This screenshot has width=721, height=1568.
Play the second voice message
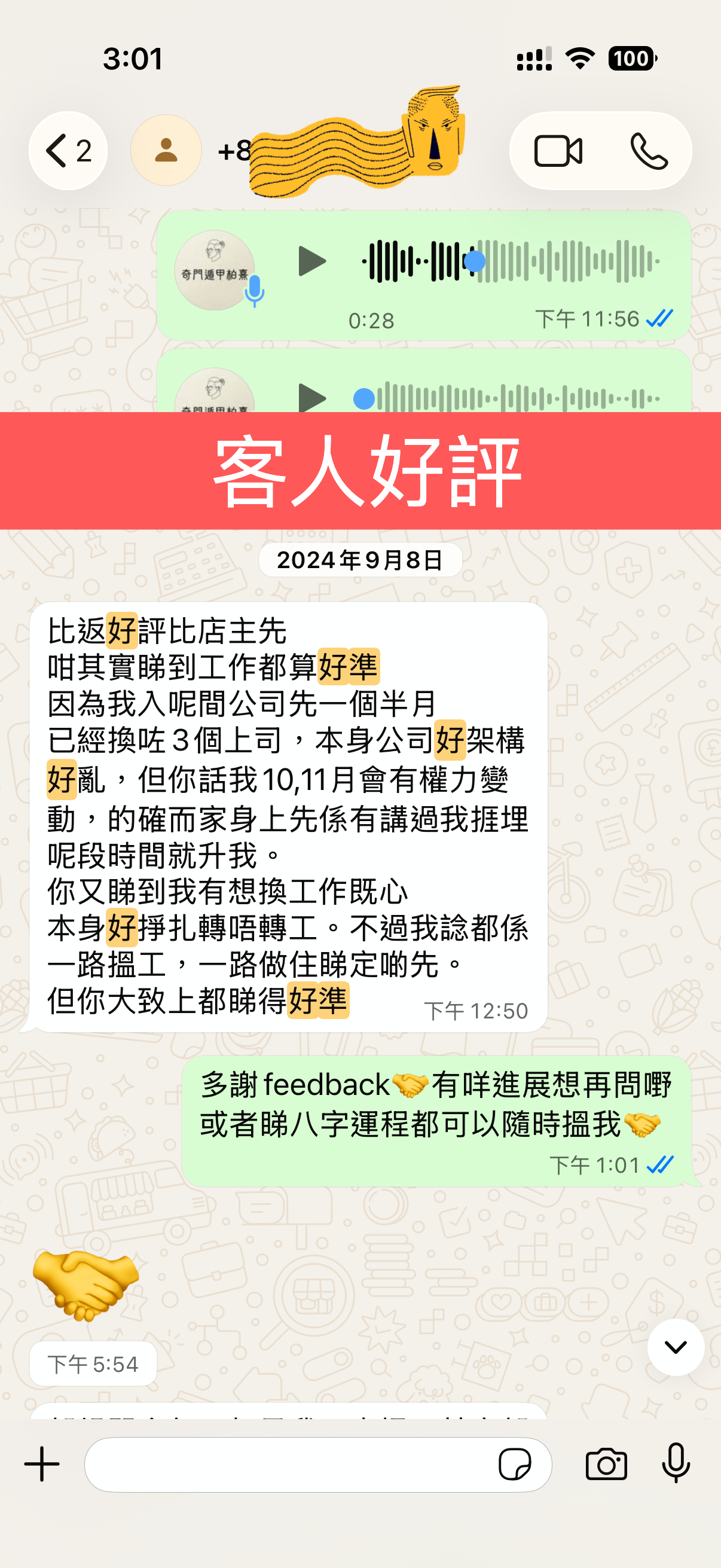[312, 398]
